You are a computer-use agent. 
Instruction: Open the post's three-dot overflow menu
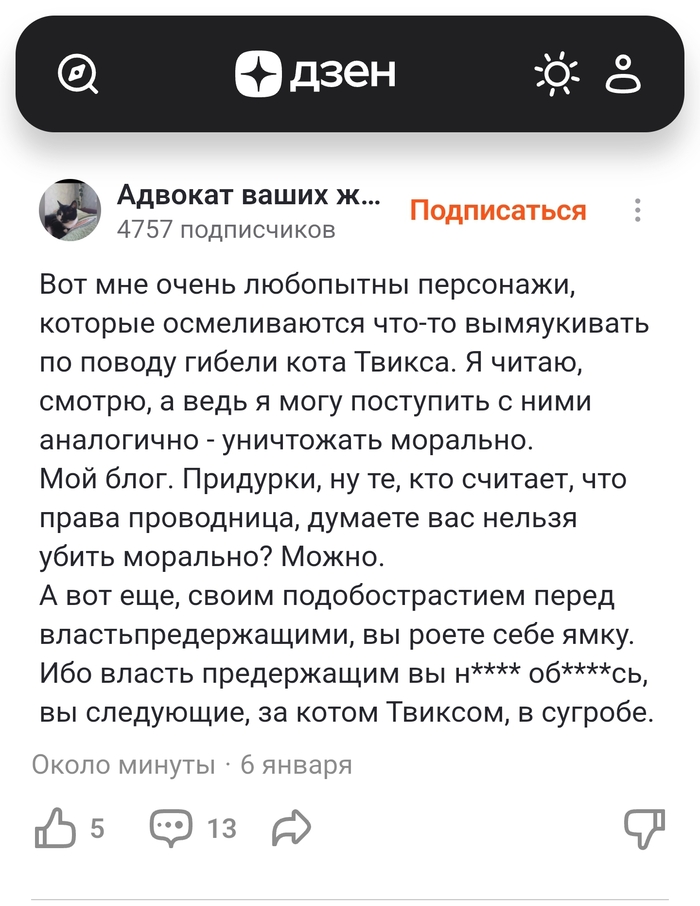(x=638, y=211)
